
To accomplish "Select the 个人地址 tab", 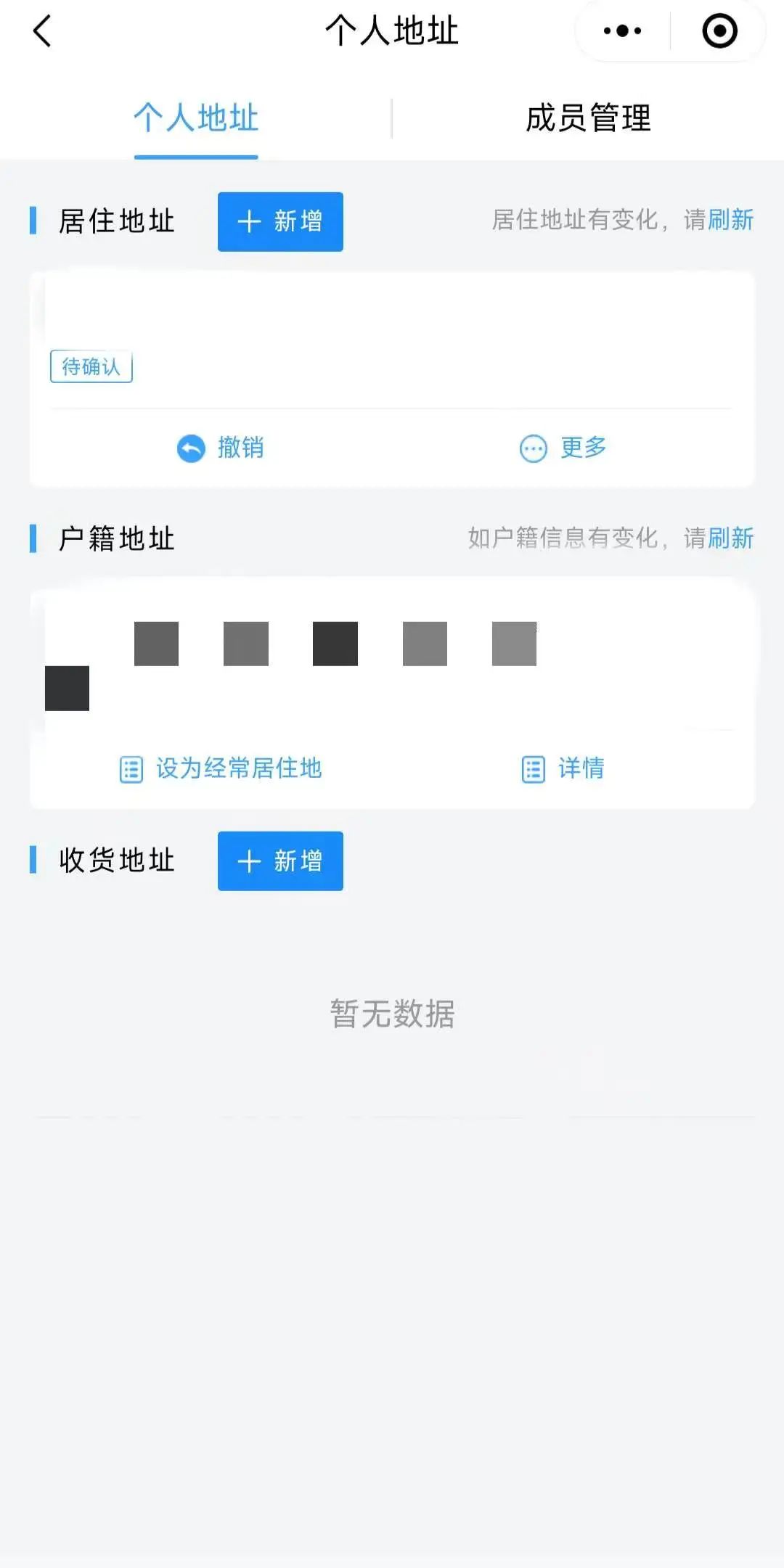I will tap(196, 118).
